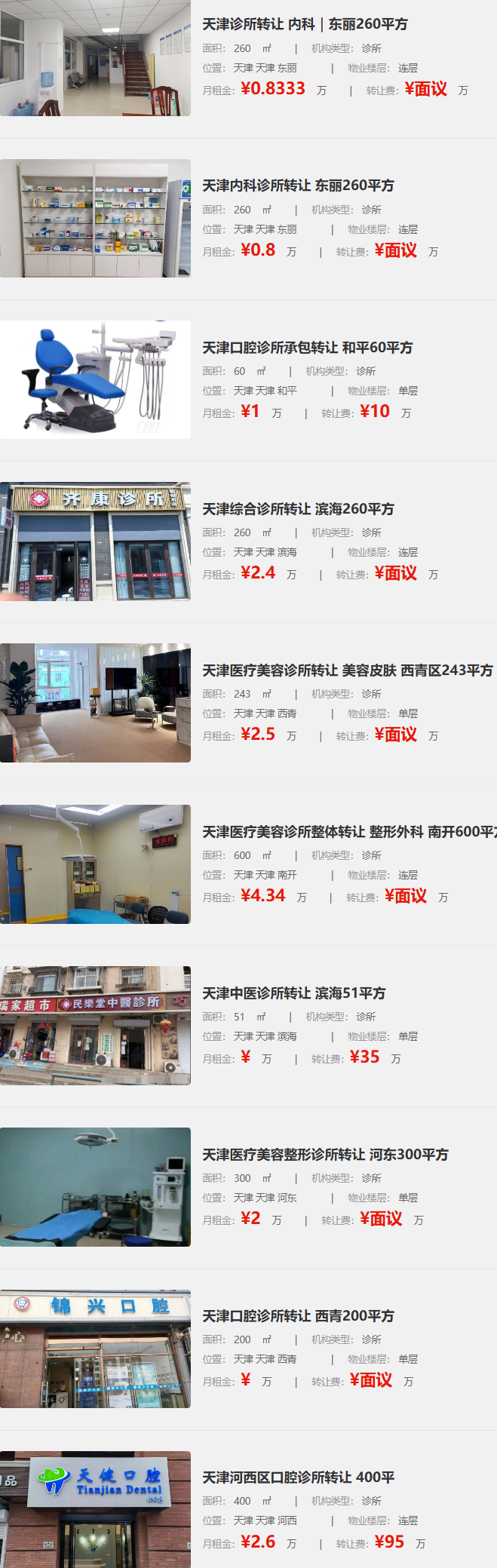This screenshot has width=497, height=1568.
Task: Select 天津医疗美容整形诊所转让 河东300平方 listing
Action: (325, 1155)
